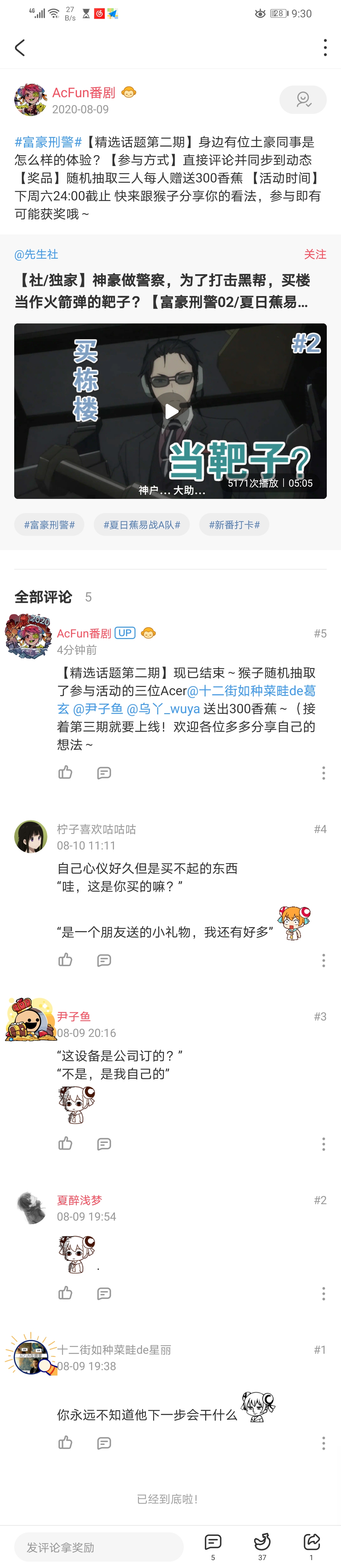Reply to 十二街如种菜畦de星丽's comment
341x1568 pixels.
tap(104, 1443)
